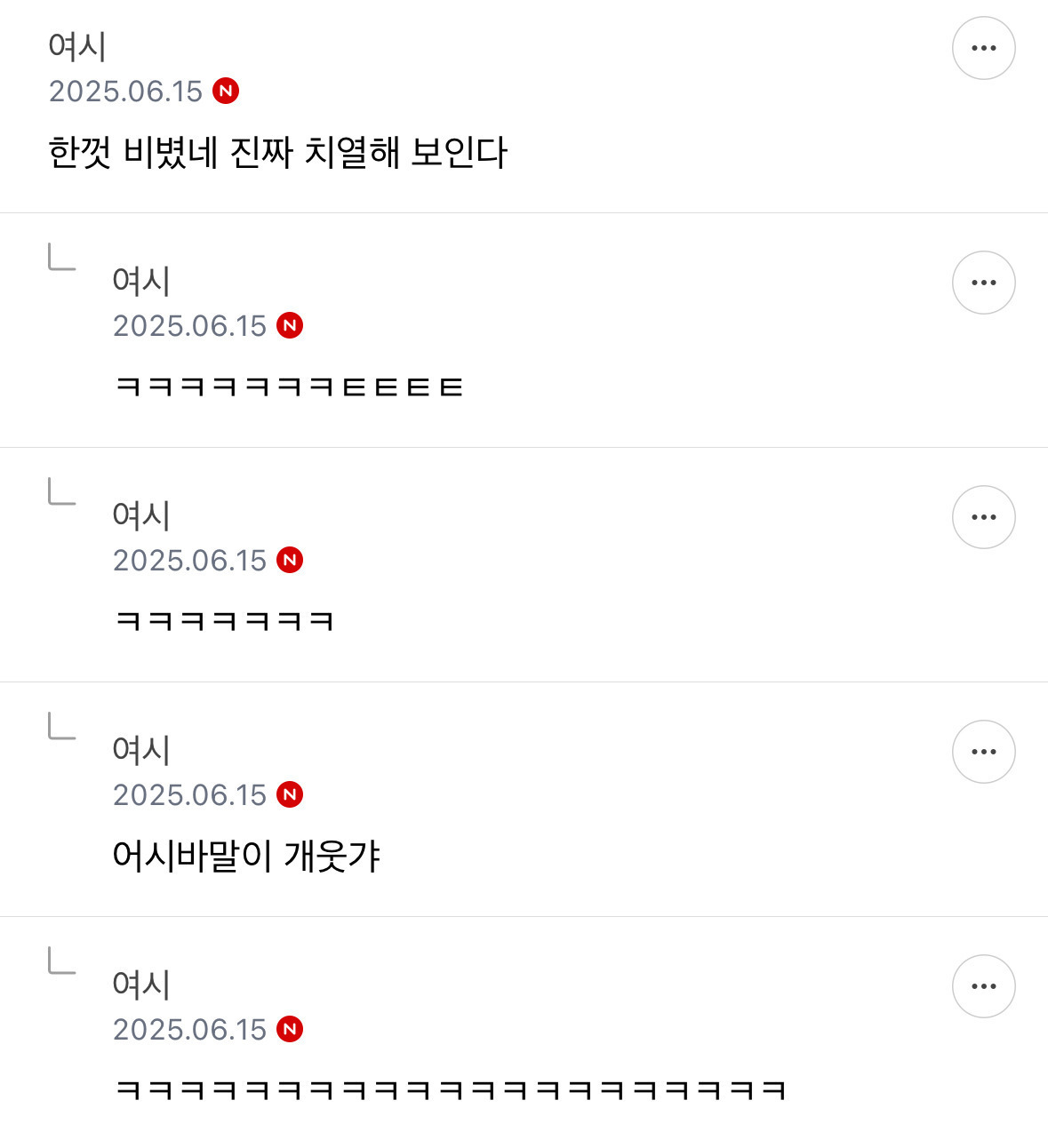Open options menu on the 'ㅋㅋㅋㅋㅋㅋㅋ' reply
Viewport: 1048px width, 1148px height.
click(983, 516)
